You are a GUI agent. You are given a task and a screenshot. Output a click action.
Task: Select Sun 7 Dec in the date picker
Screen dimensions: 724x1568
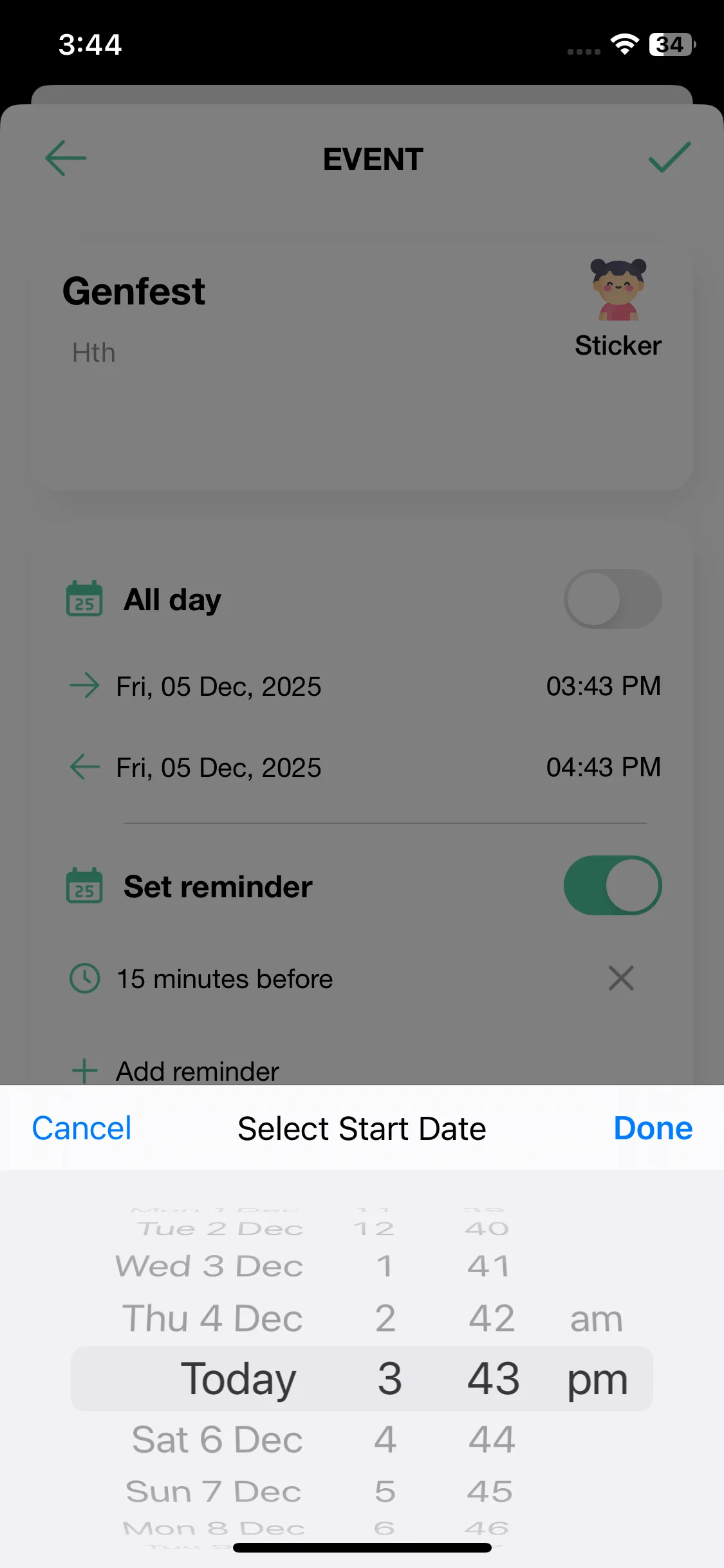coord(214,1491)
